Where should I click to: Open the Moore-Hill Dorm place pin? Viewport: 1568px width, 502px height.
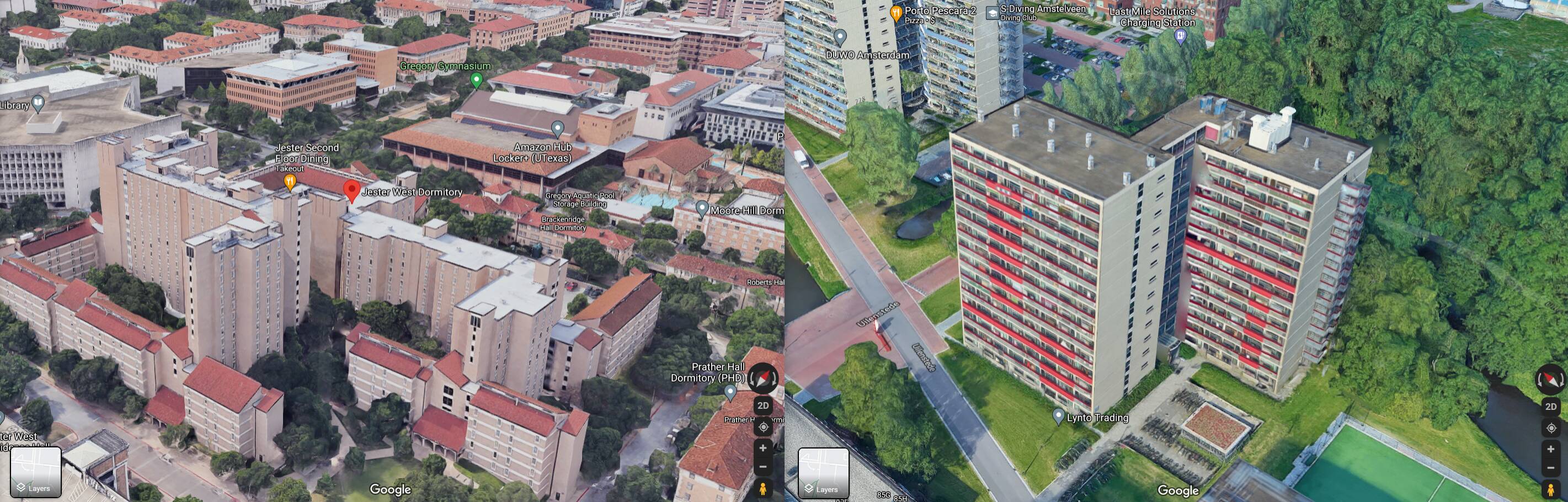click(x=702, y=209)
